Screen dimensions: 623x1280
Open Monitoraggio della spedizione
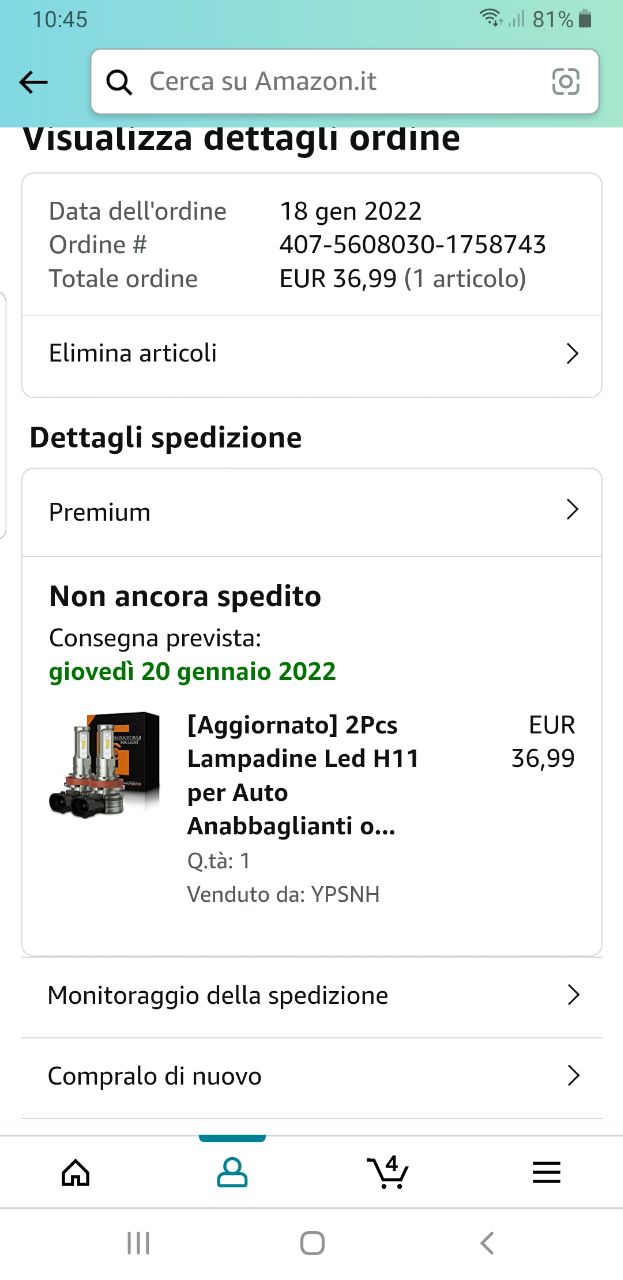click(x=312, y=996)
